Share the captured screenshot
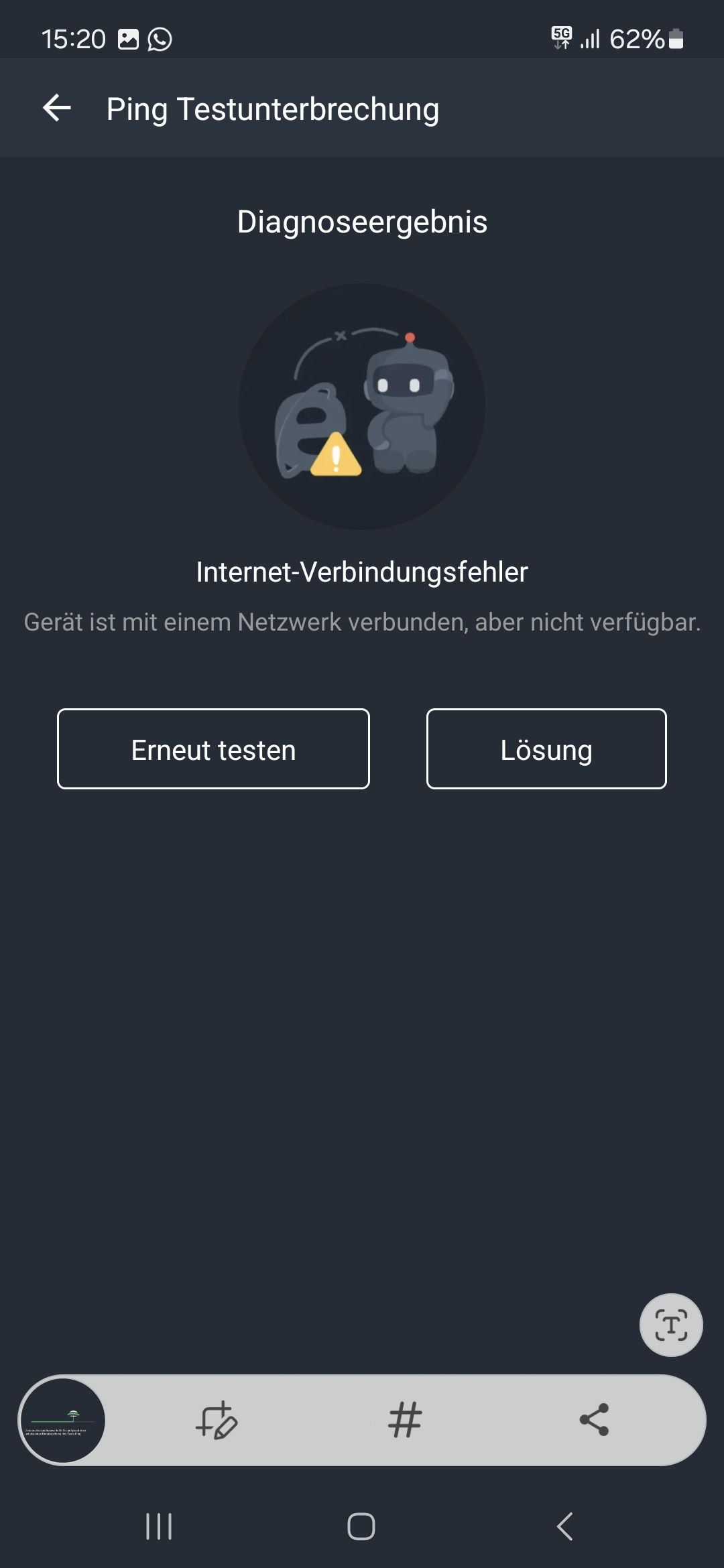The height and width of the screenshot is (1568, 724). (594, 1420)
